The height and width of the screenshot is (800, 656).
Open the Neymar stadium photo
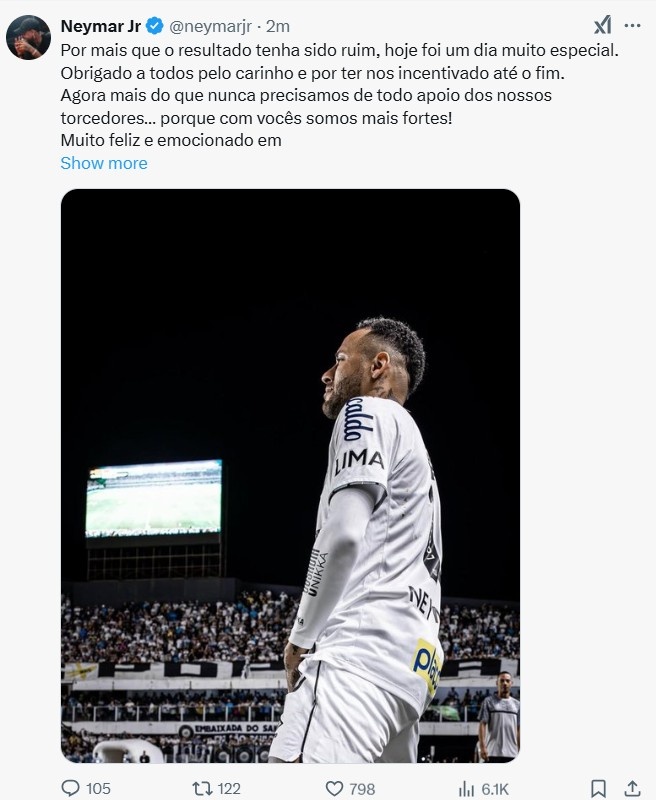tap(290, 475)
